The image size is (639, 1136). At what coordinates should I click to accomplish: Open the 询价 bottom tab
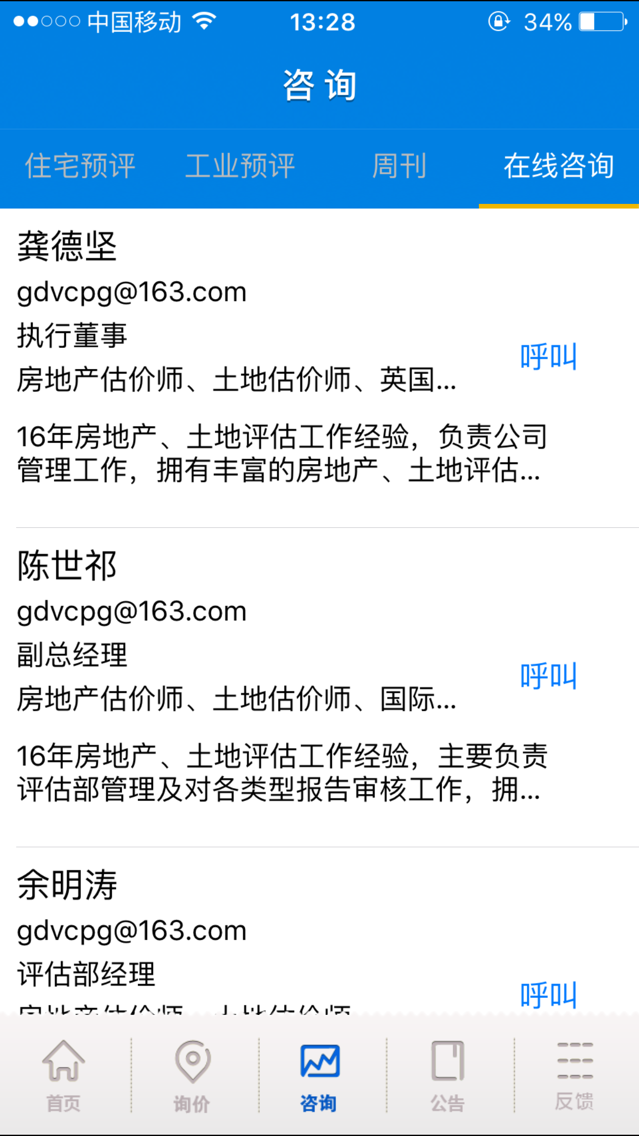coord(192,1077)
